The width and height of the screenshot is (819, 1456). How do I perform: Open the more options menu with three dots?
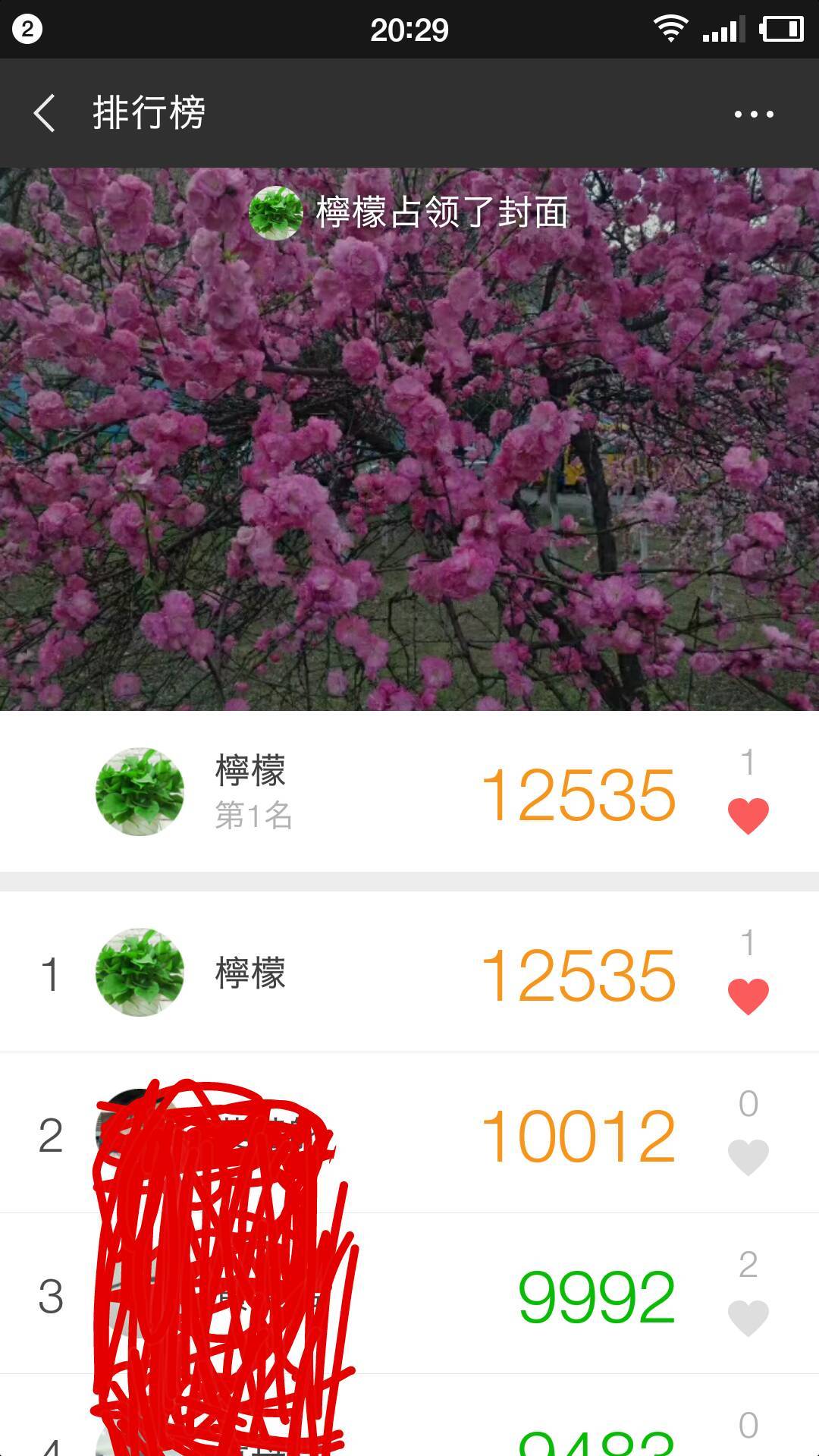point(753,114)
